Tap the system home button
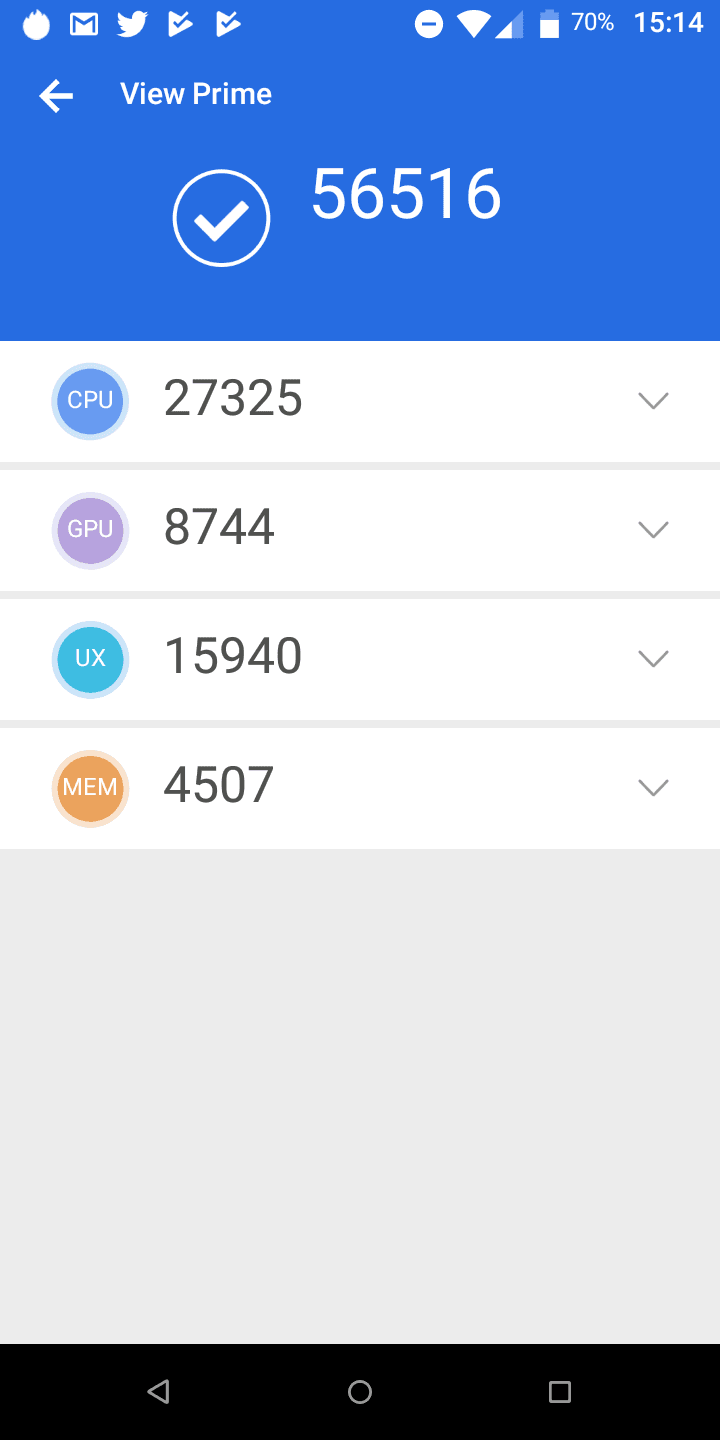This screenshot has width=720, height=1440. point(360,1391)
